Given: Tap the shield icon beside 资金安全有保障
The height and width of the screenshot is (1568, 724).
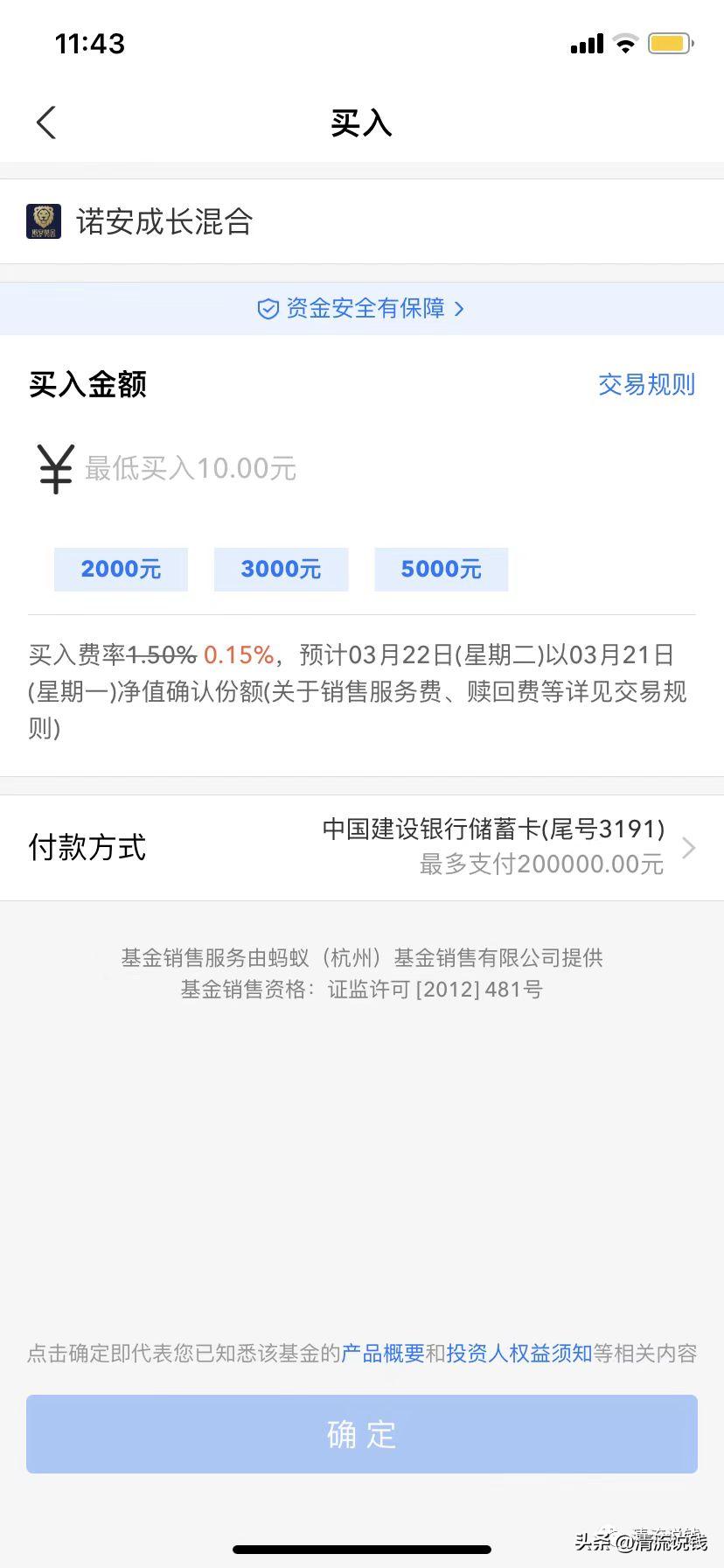Looking at the screenshot, I should click(x=268, y=308).
